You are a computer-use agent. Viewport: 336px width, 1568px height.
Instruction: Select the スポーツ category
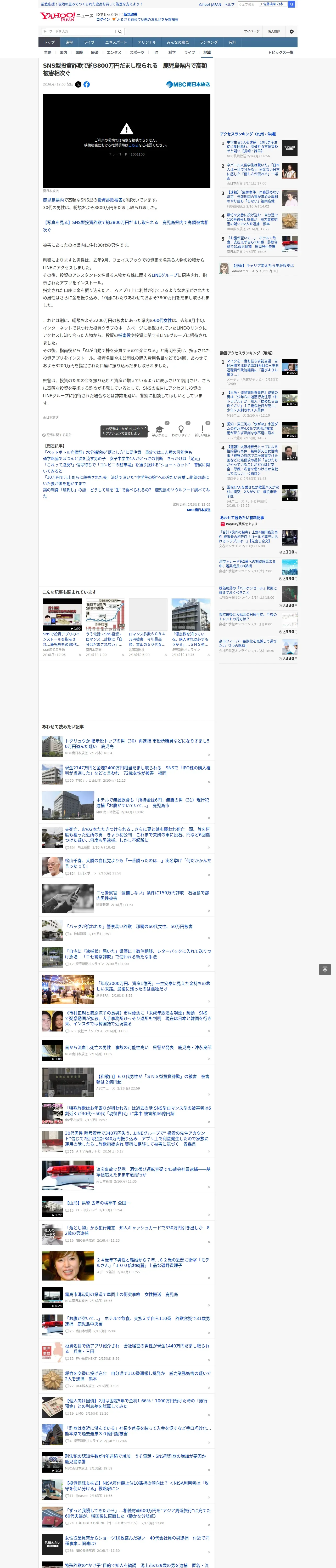tap(137, 52)
